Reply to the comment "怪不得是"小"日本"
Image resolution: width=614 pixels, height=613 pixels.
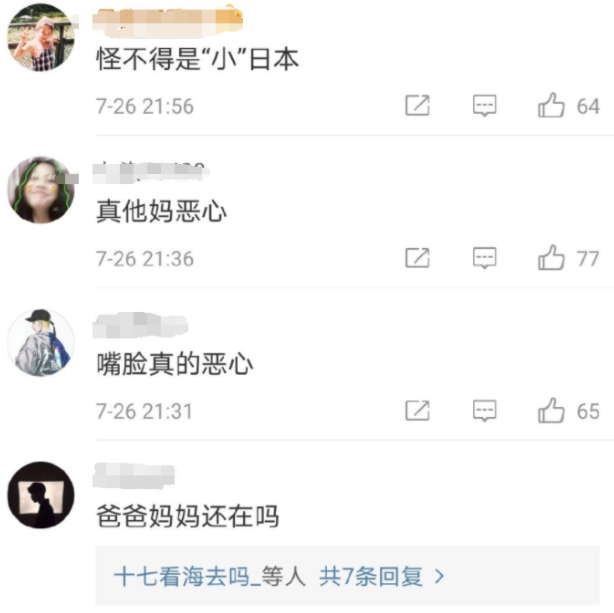[485, 106]
